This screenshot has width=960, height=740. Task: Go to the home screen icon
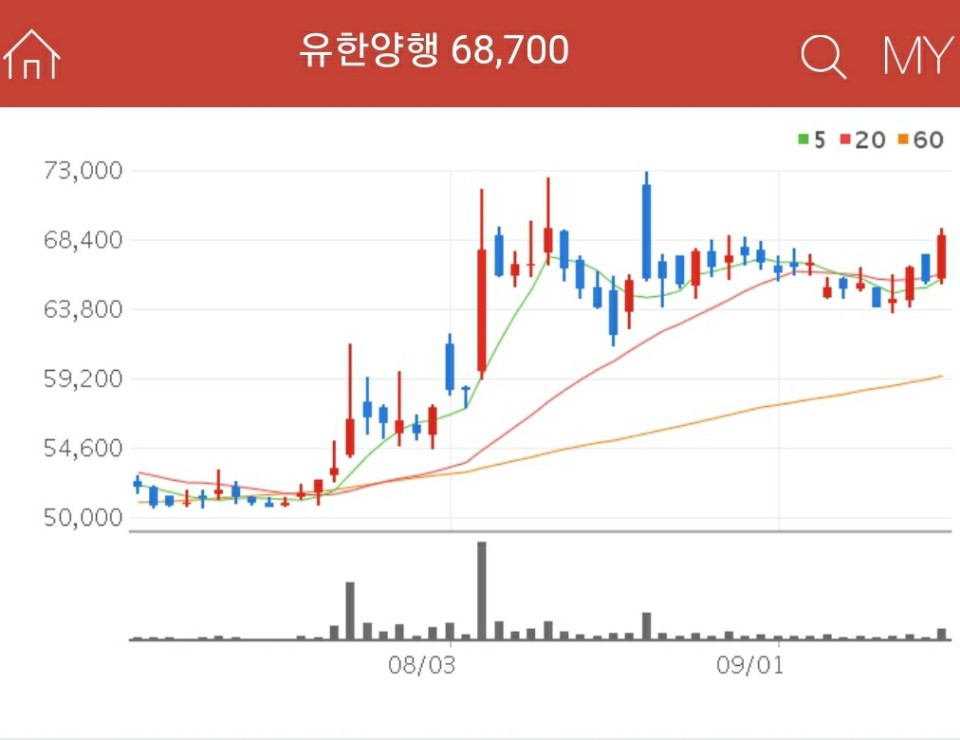tap(32, 54)
